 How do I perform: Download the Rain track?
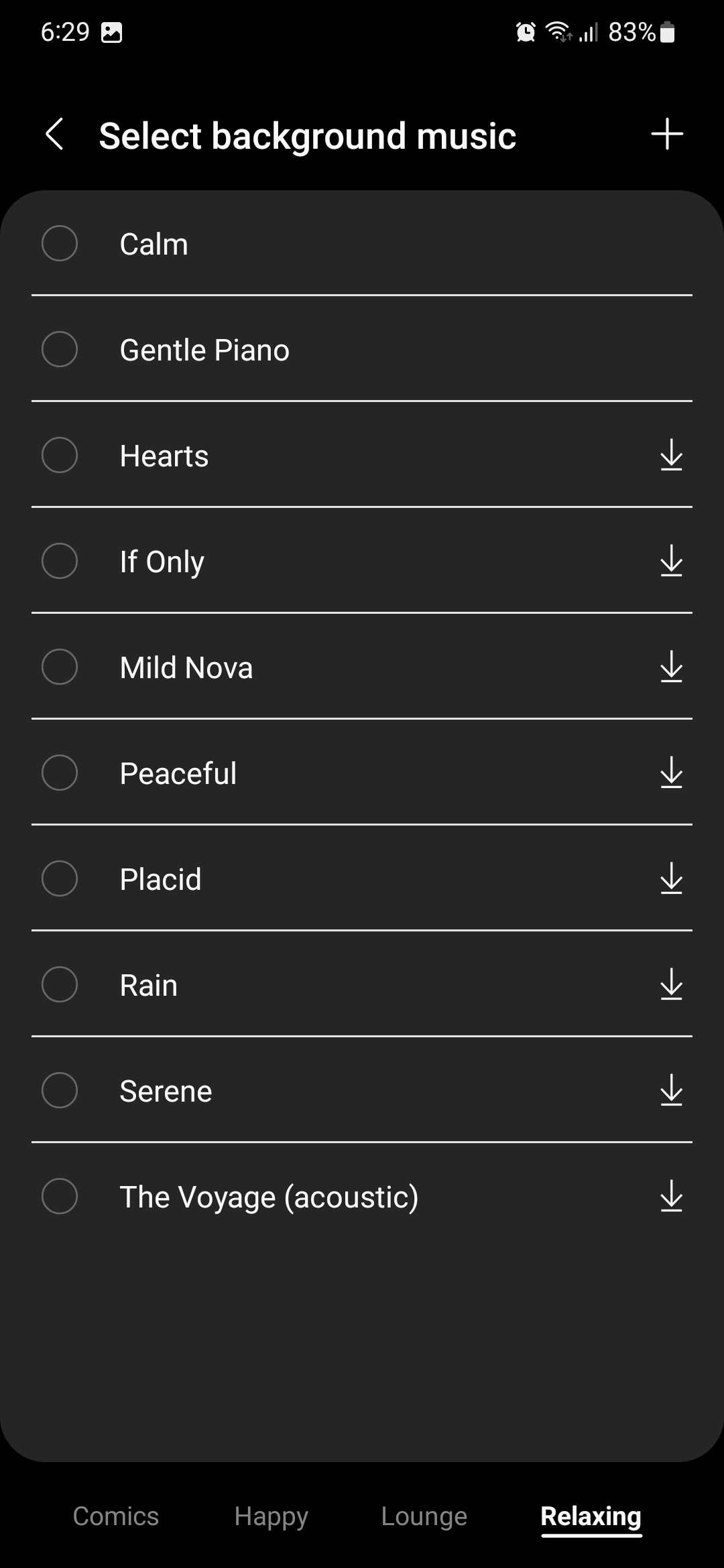tap(671, 984)
